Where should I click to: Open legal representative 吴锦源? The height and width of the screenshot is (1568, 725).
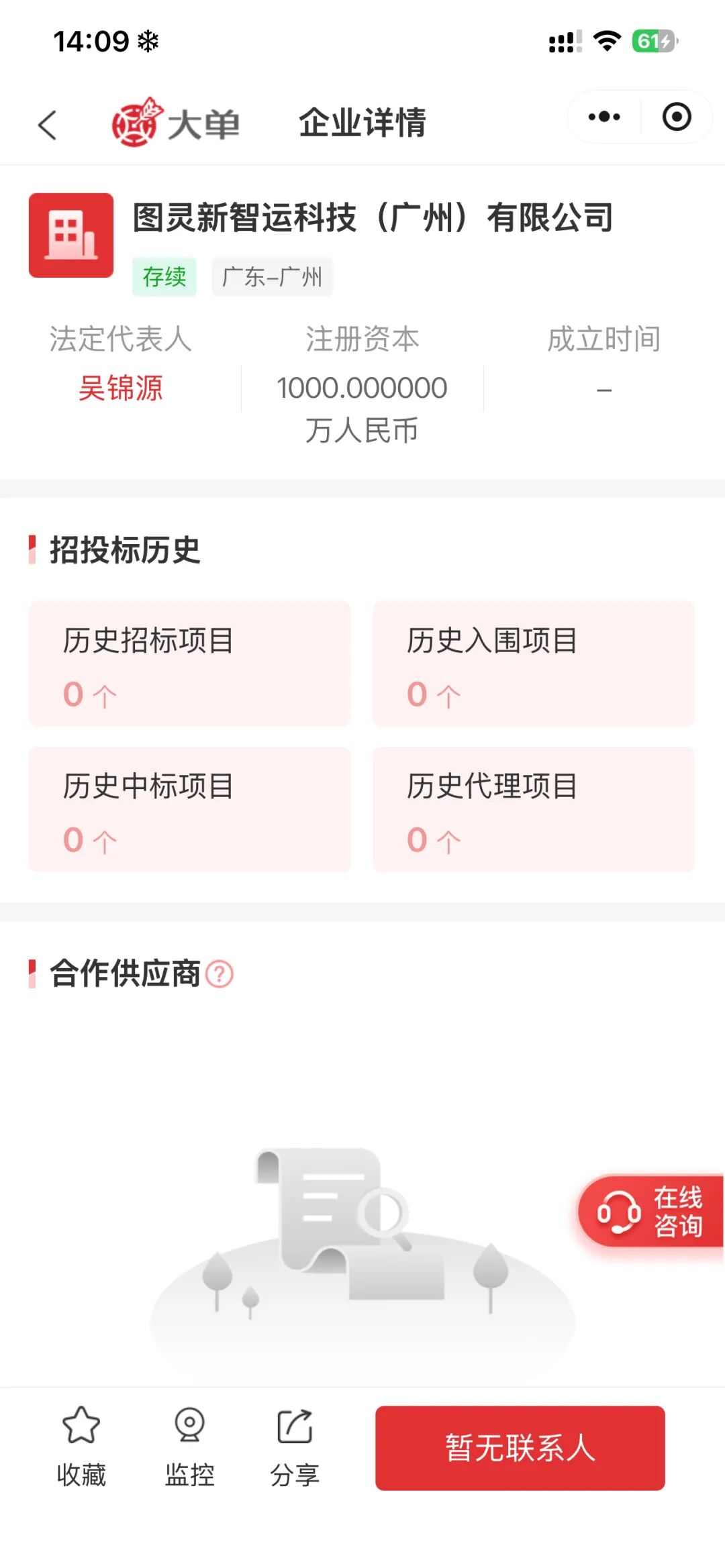[x=121, y=388]
